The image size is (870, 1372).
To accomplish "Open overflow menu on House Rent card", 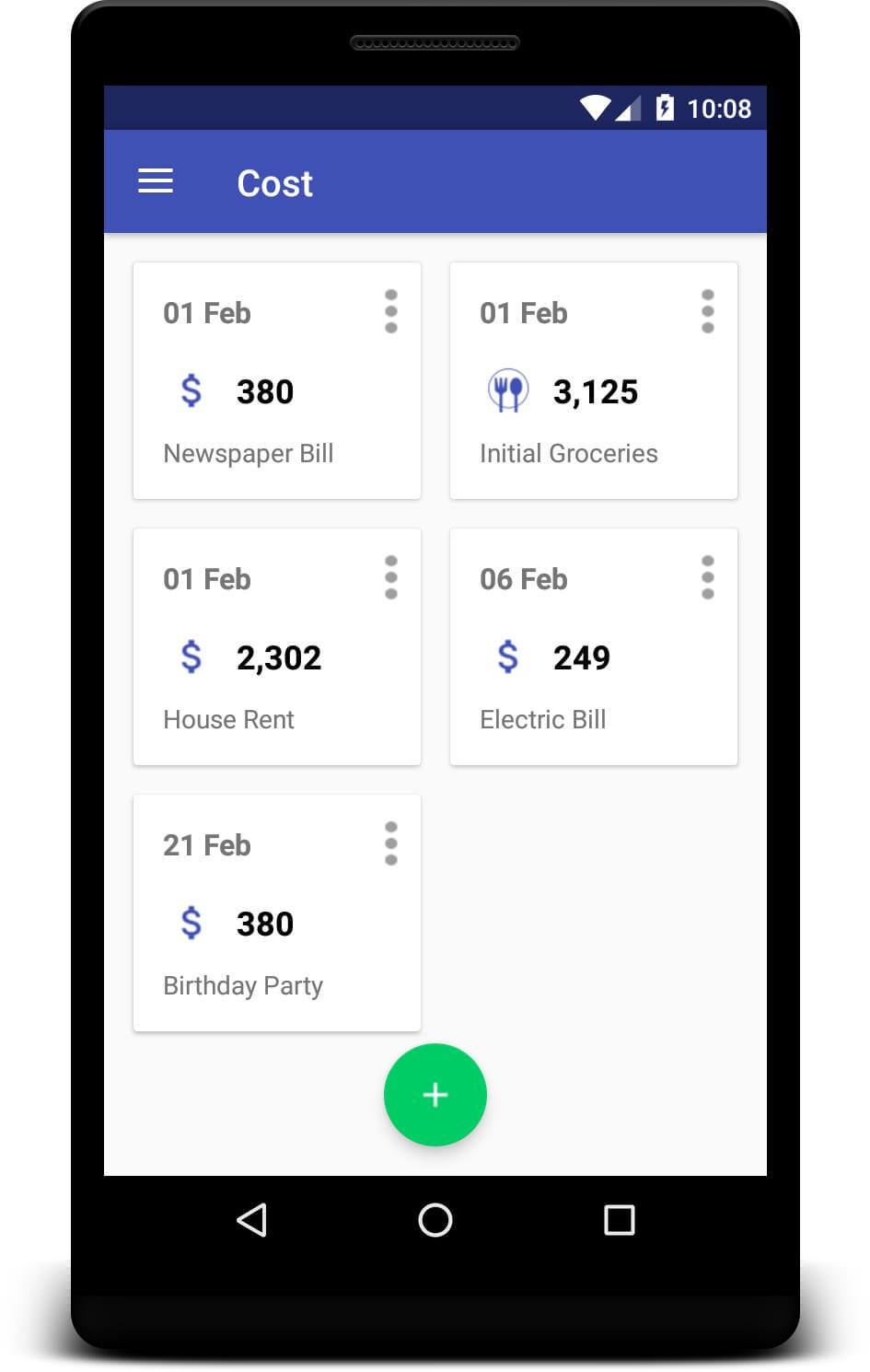I will [390, 577].
